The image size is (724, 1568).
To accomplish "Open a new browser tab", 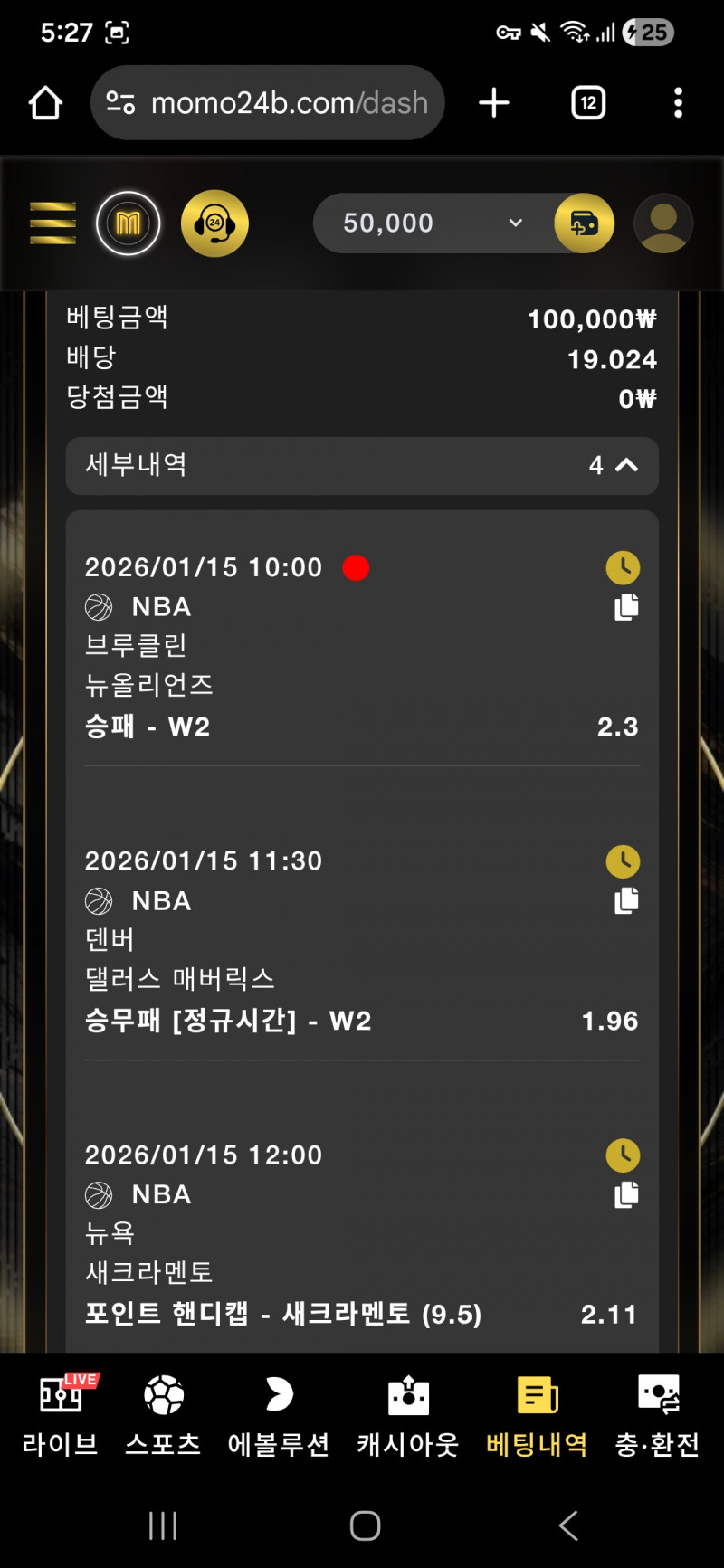I will [x=493, y=102].
